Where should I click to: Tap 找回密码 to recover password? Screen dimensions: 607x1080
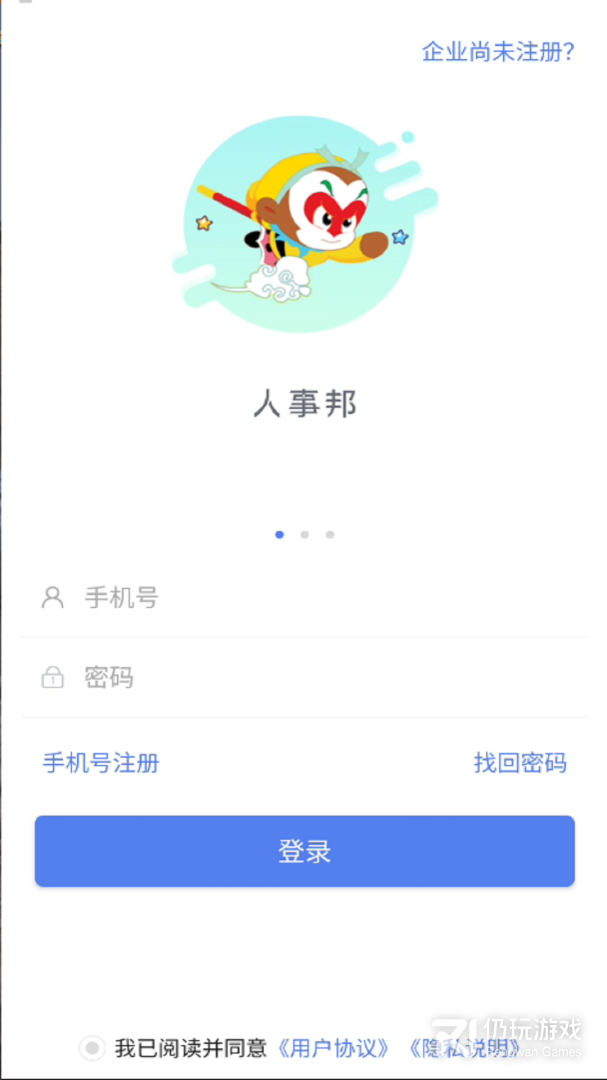point(520,763)
